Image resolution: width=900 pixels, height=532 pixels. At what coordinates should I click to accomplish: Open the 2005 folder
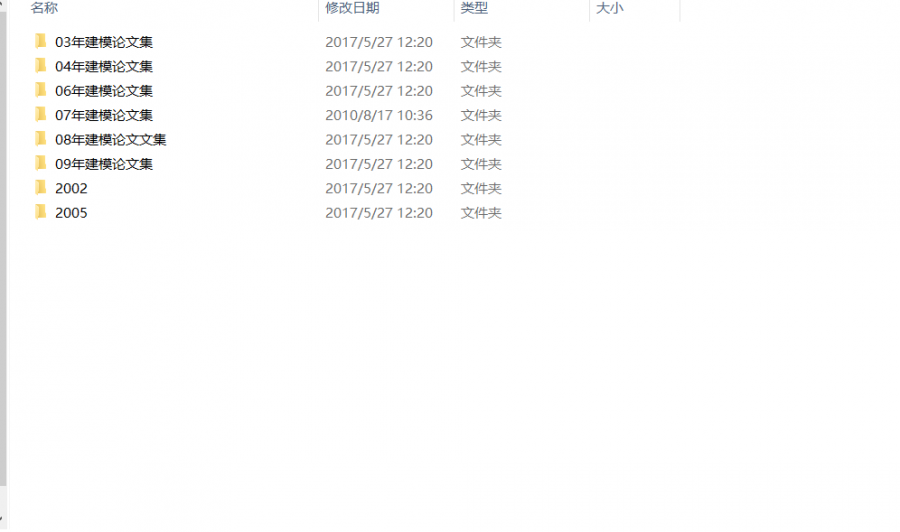71,212
